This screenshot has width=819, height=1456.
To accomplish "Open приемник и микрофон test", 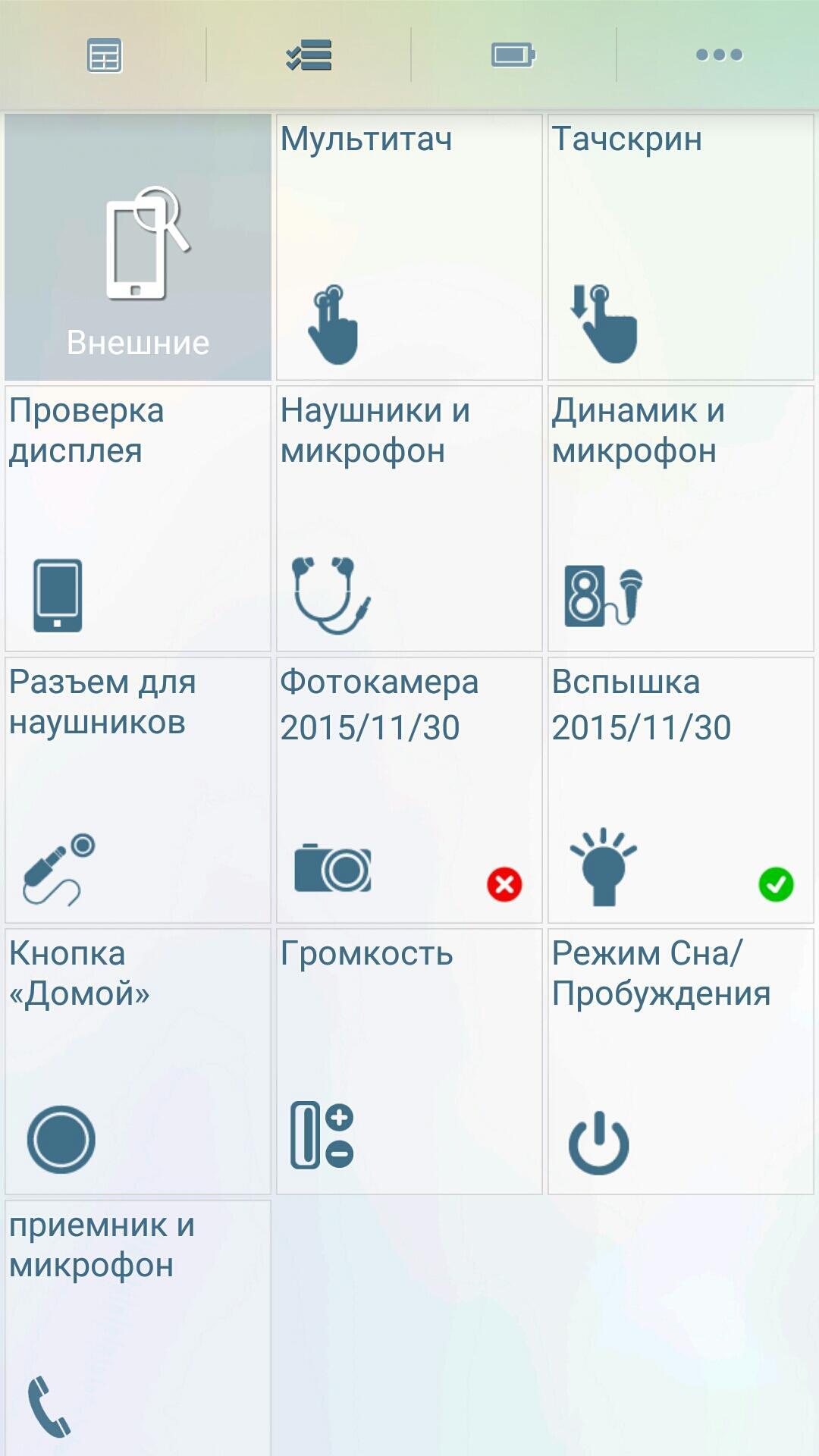I will pos(138,1328).
